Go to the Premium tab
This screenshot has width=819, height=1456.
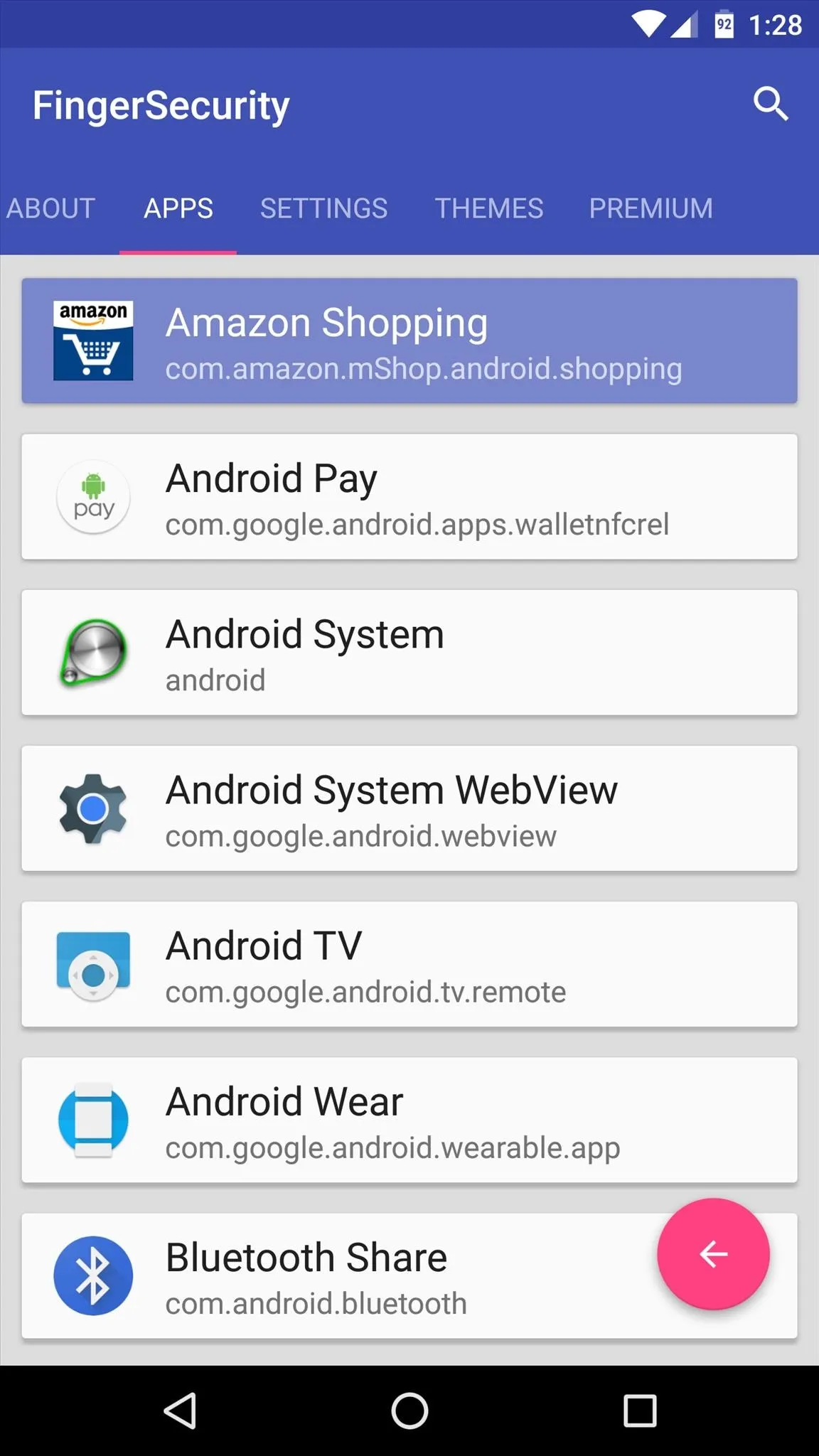click(x=651, y=208)
